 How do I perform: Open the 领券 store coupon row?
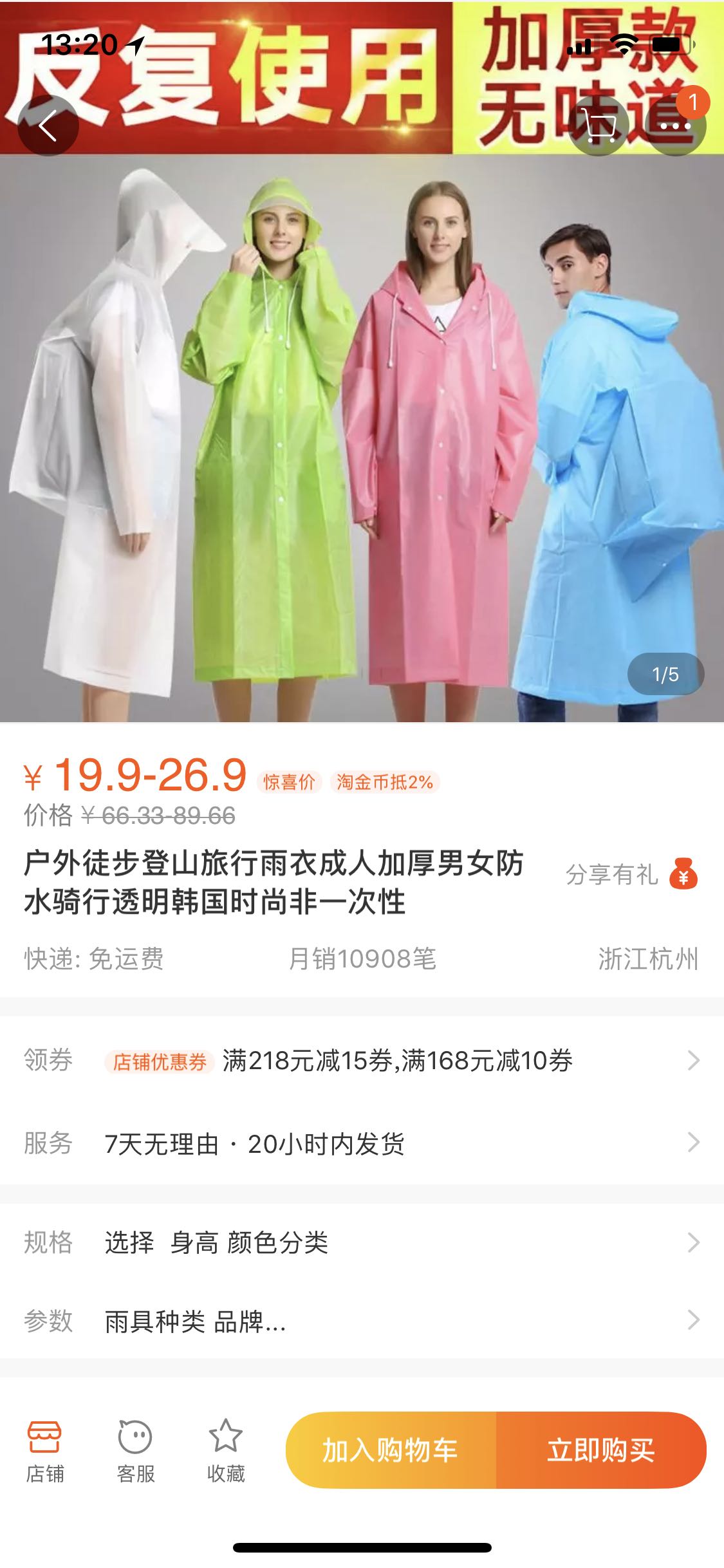tap(362, 1060)
